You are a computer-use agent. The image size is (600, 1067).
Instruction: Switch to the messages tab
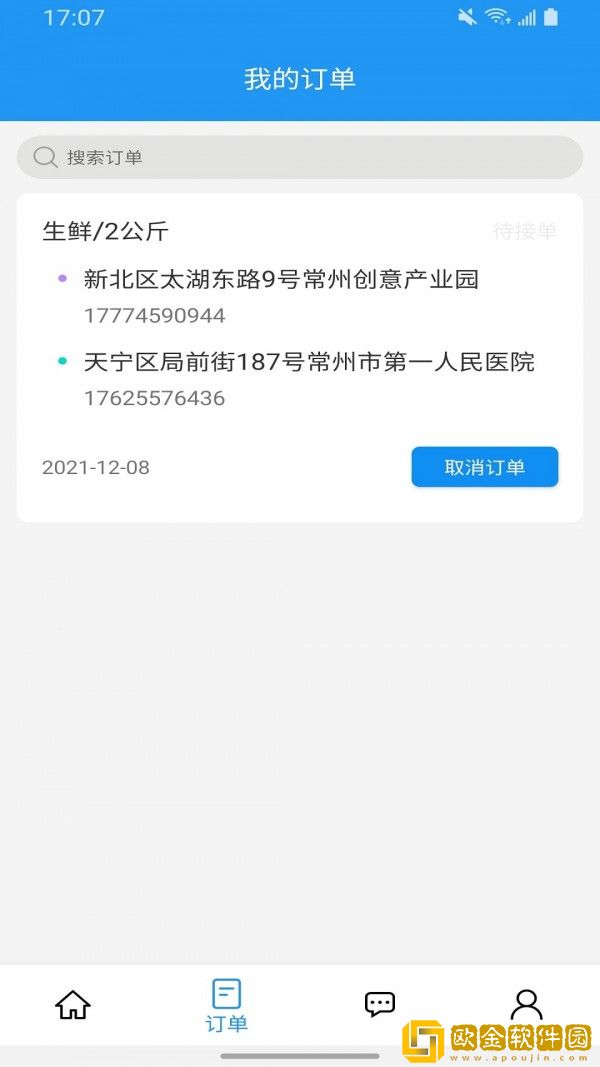pyautogui.click(x=379, y=1004)
